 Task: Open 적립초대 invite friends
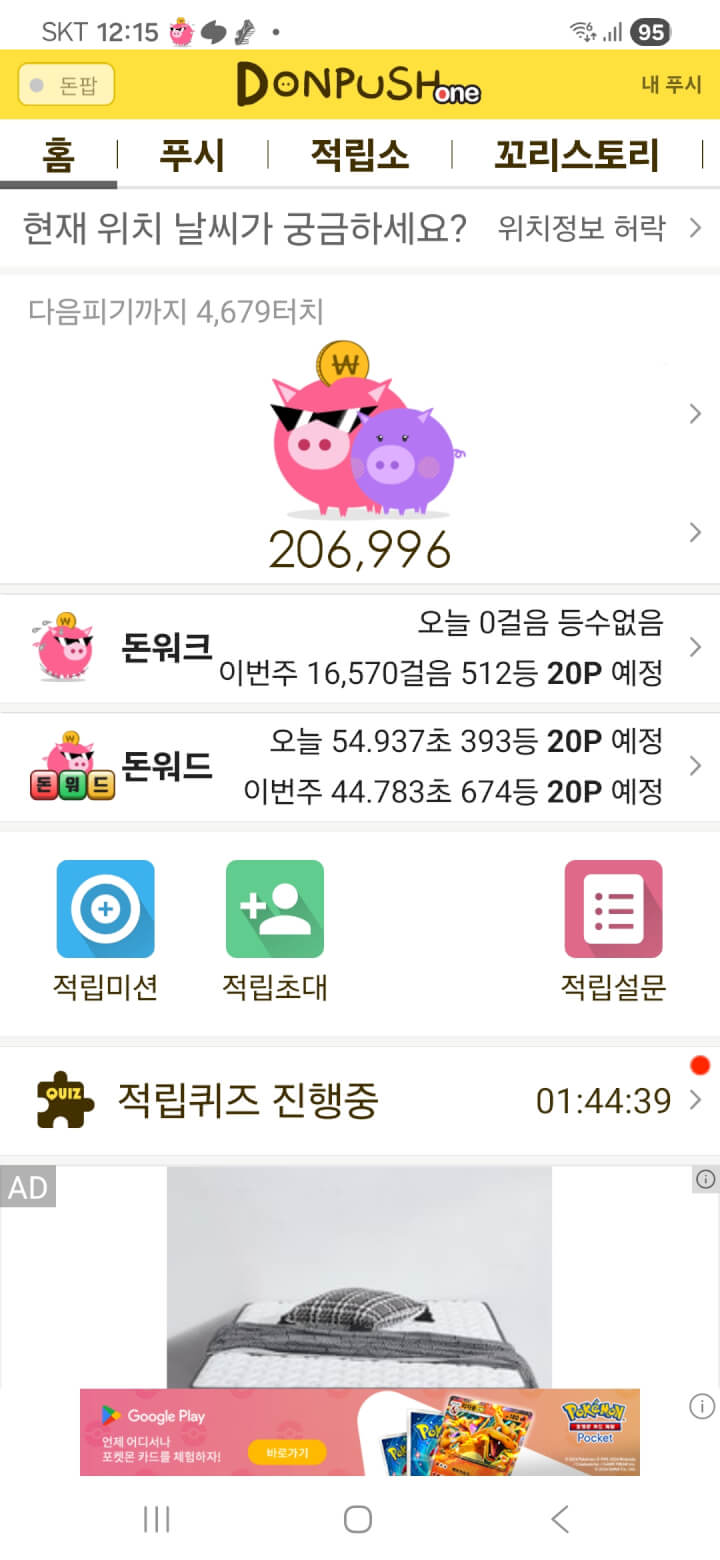point(275,930)
